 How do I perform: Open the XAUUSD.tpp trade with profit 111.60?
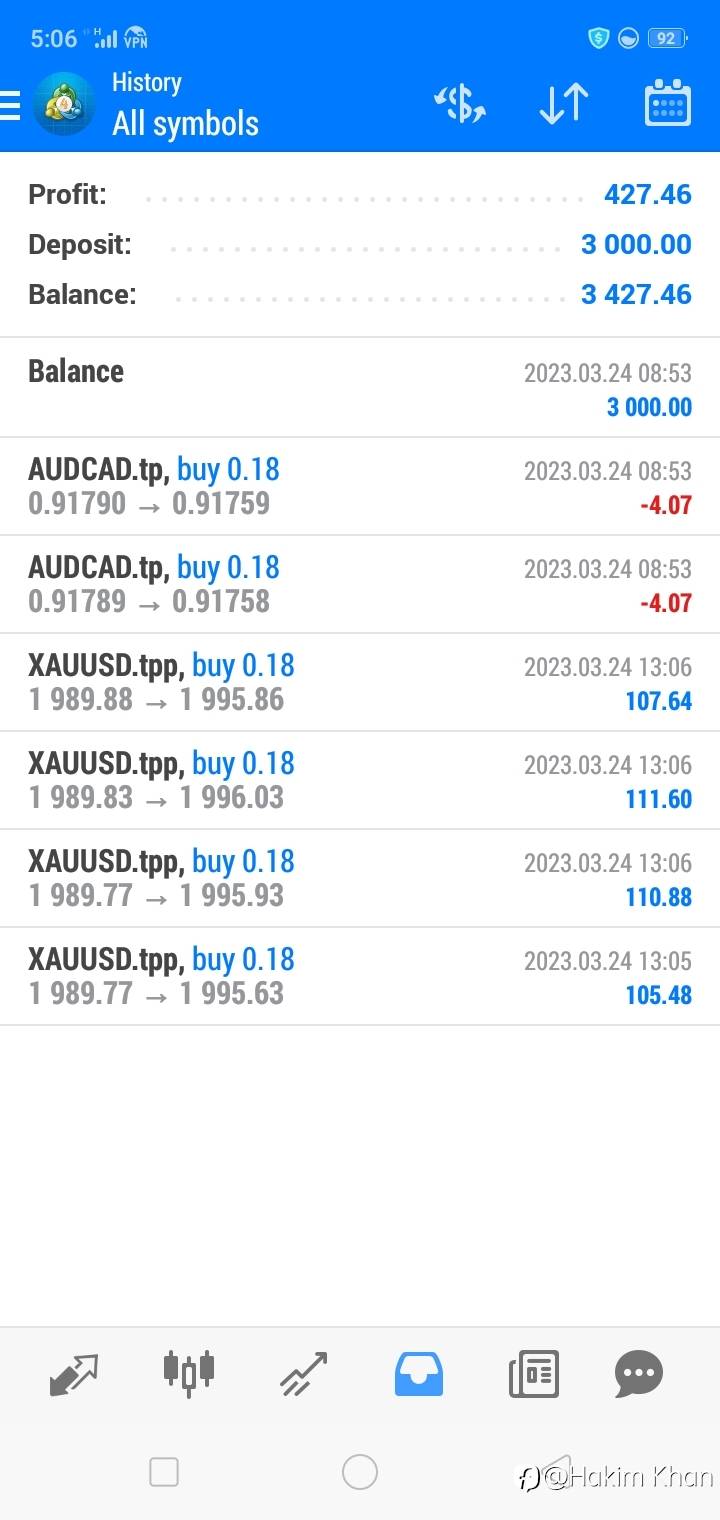pos(360,780)
